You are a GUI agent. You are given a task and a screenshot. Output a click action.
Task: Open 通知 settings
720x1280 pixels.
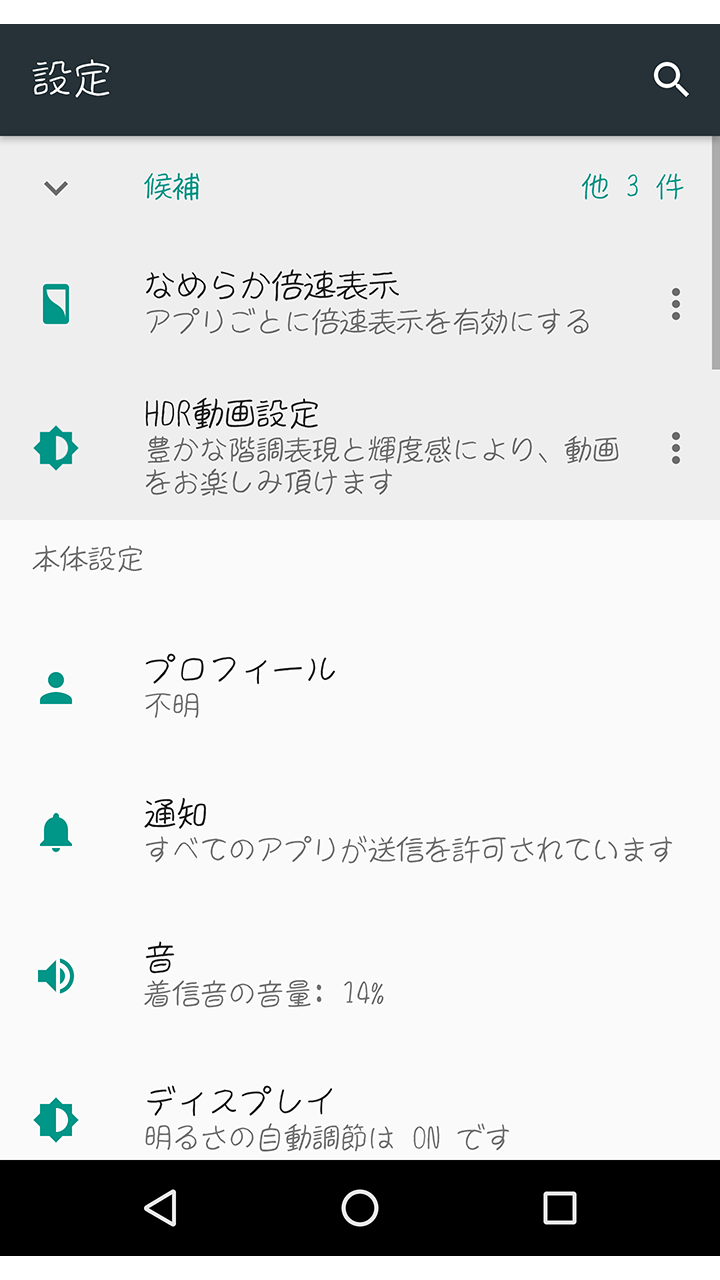click(360, 831)
